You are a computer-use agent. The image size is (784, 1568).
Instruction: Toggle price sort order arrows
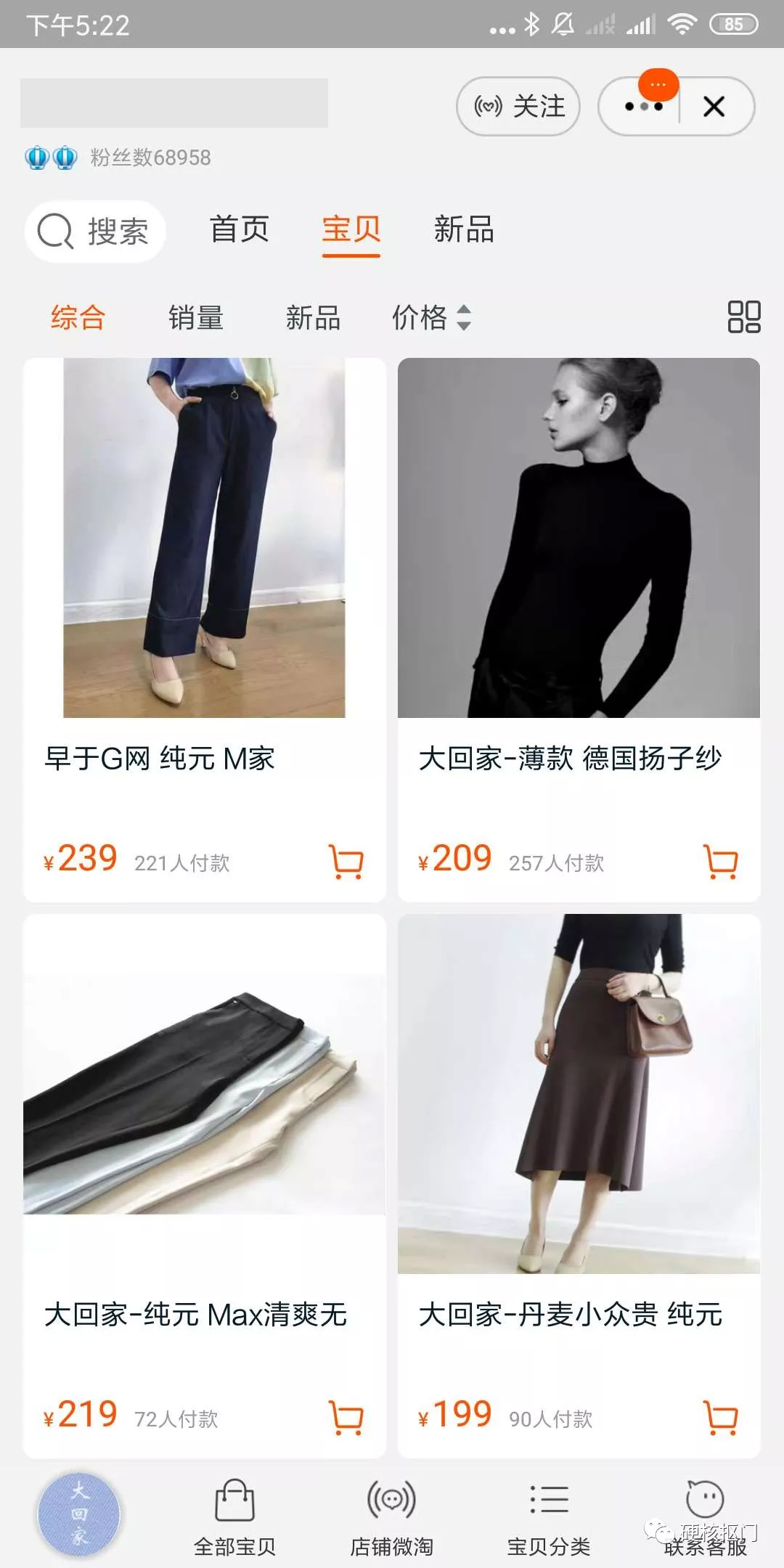(465, 317)
